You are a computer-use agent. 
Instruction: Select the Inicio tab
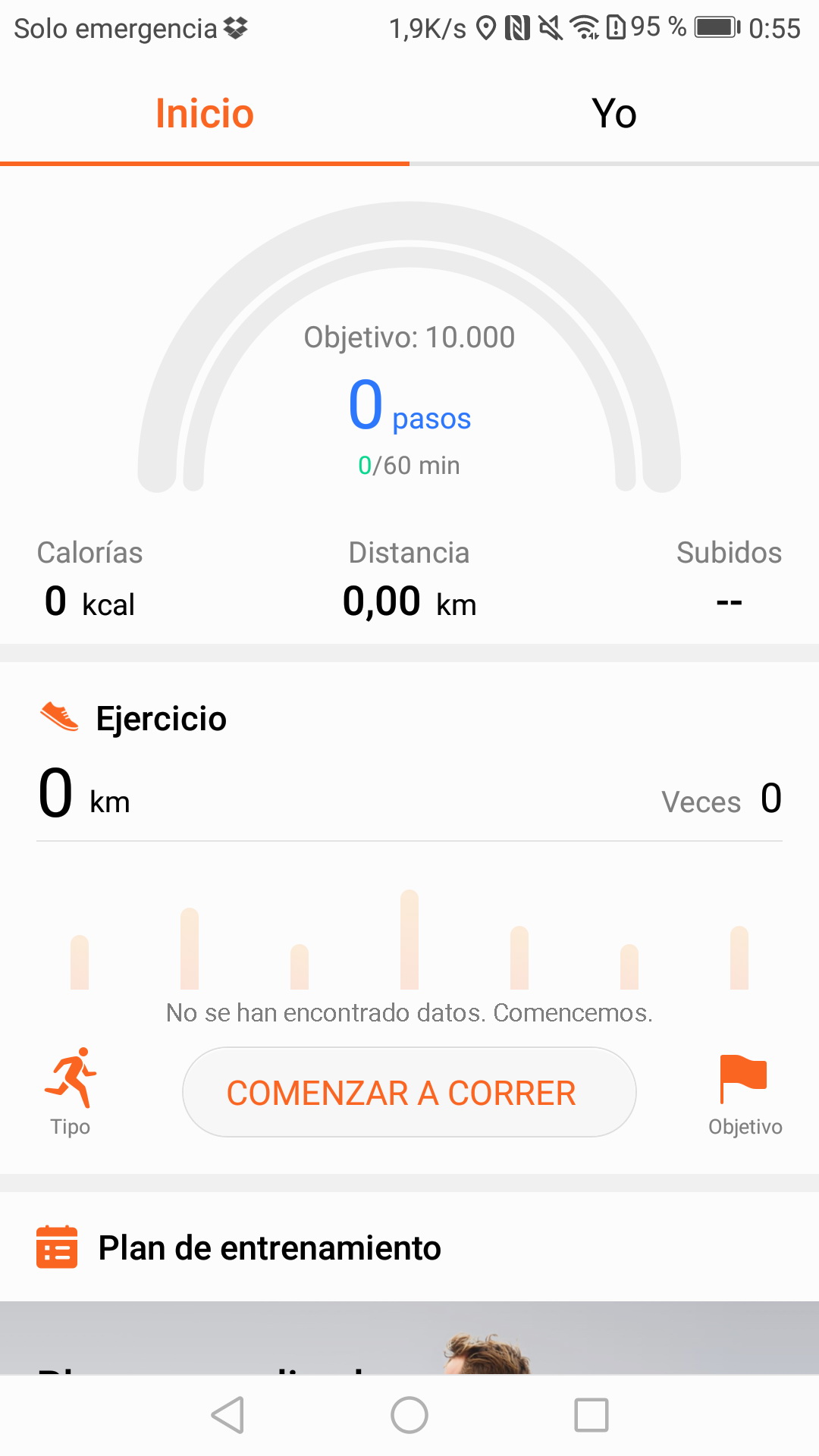pos(204,114)
